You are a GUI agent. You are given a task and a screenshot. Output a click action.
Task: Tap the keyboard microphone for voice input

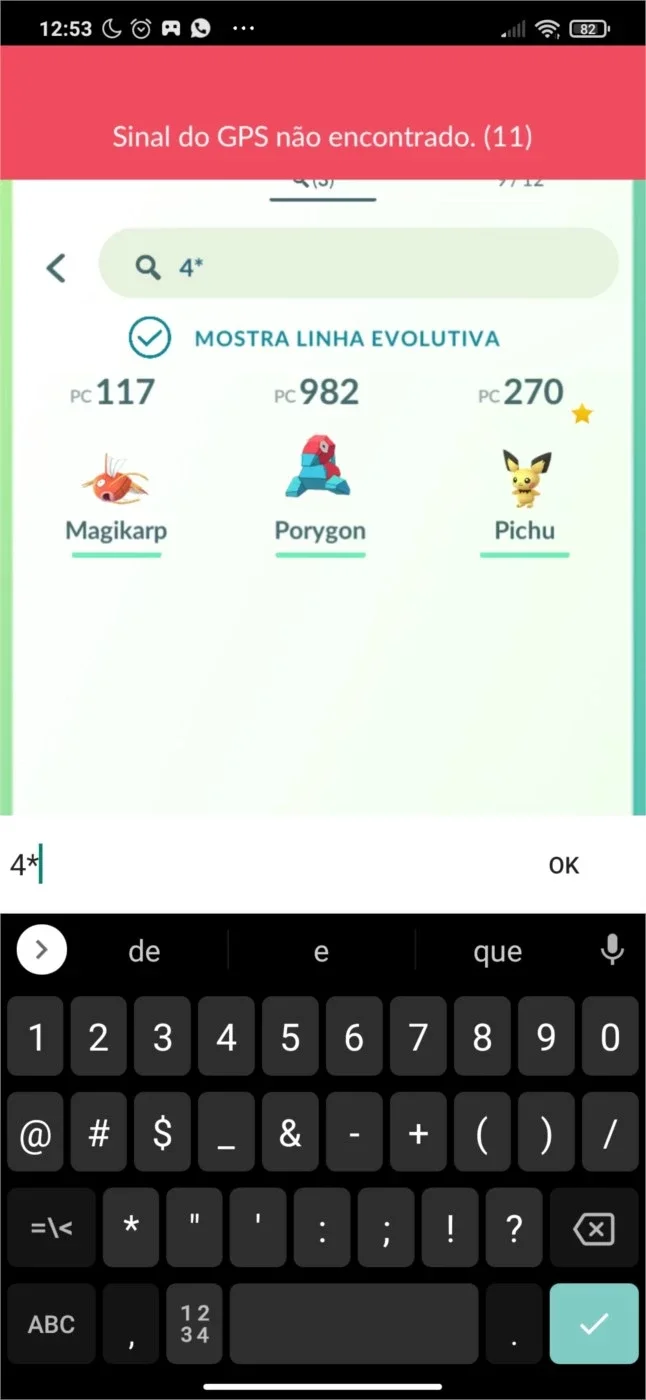pos(612,950)
